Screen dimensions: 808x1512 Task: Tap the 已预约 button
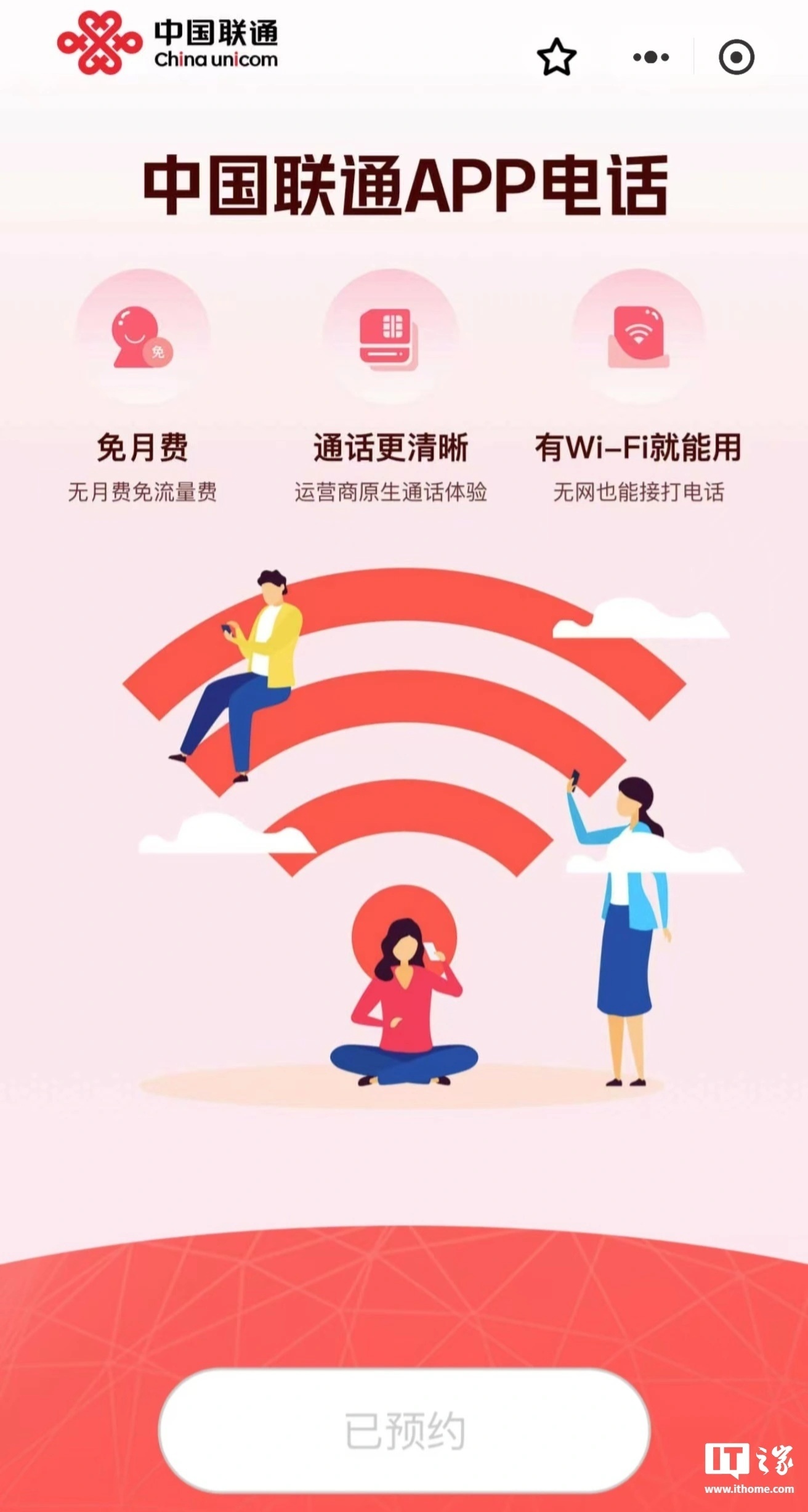(404, 1431)
